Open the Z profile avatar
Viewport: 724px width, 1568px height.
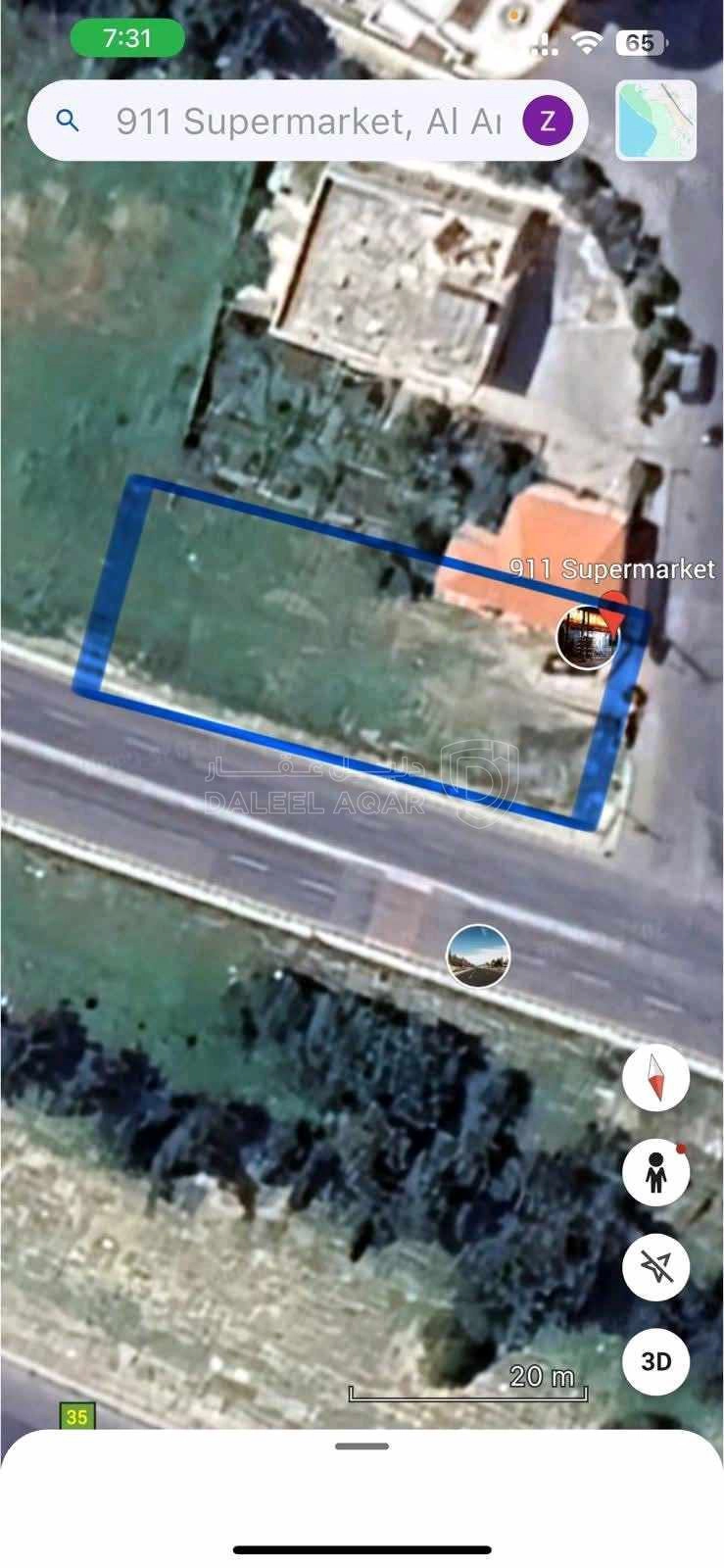(x=549, y=122)
